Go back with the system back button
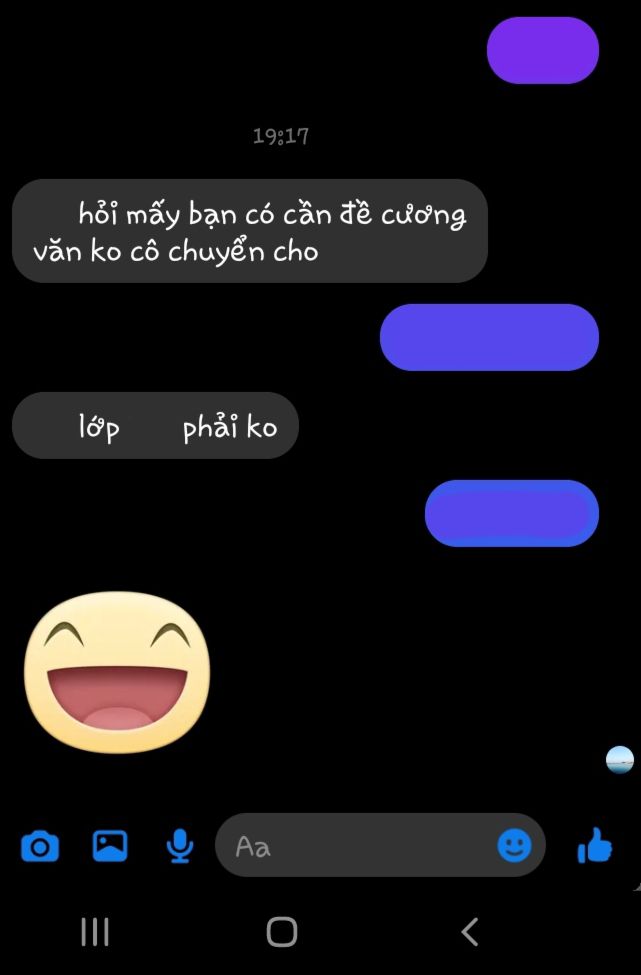This screenshot has height=975, width=641. coord(469,932)
